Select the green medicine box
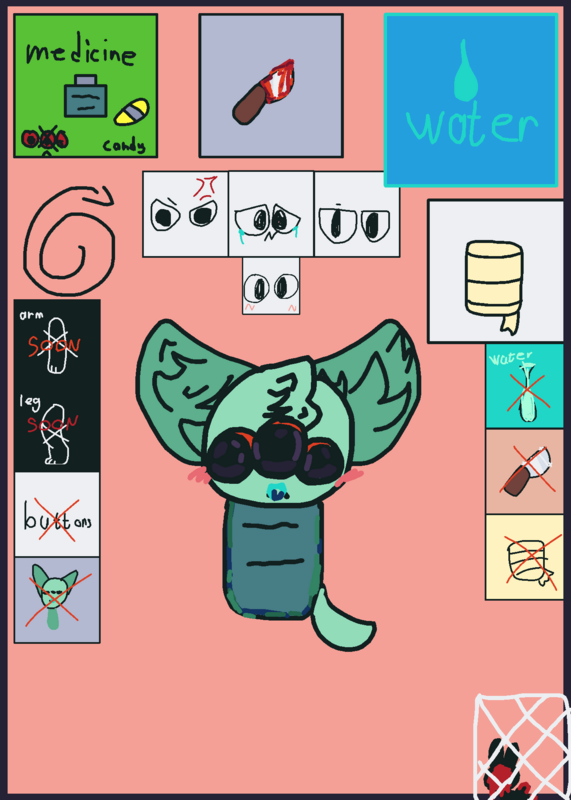The height and width of the screenshot is (800, 571). click(x=86, y=86)
